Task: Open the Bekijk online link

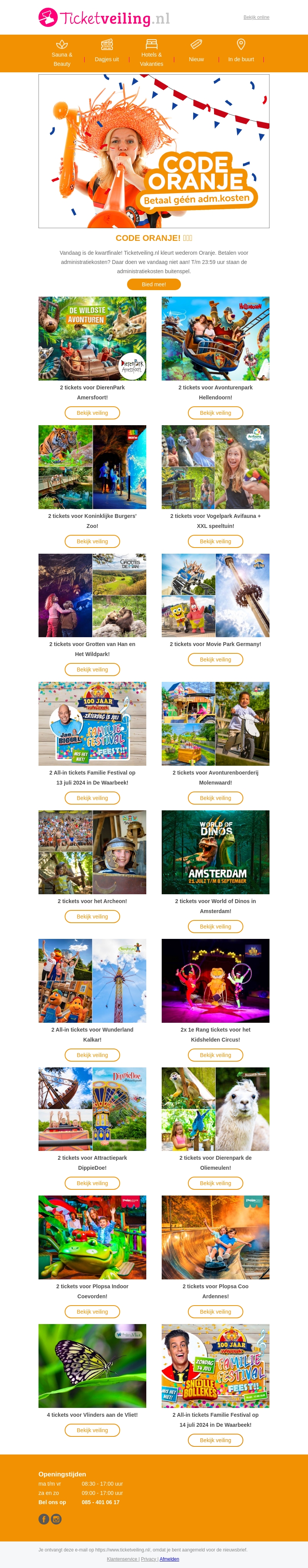Action: [256, 17]
